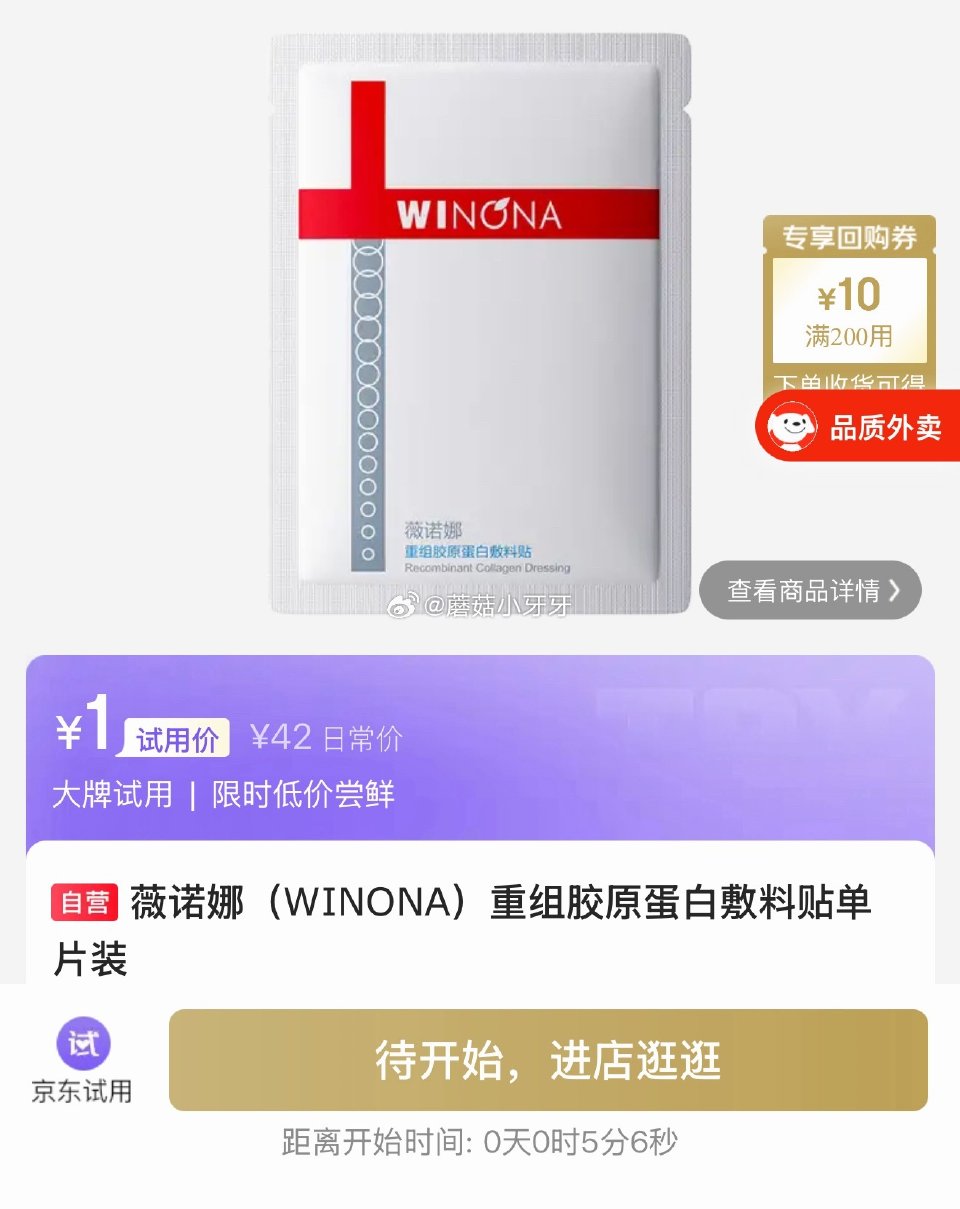Select the 京东试用 circular 试 icon

(83, 1043)
